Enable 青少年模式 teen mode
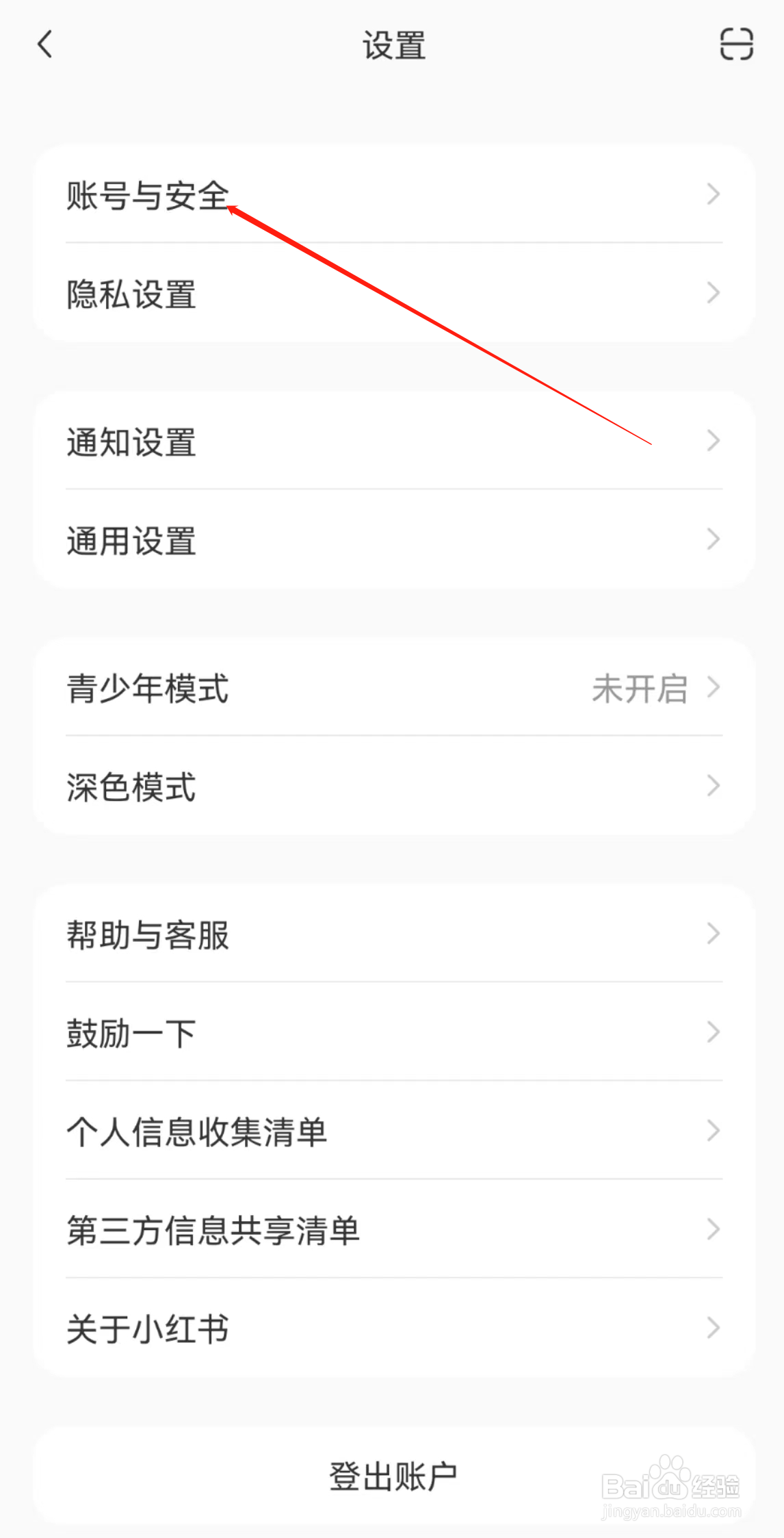The height and width of the screenshot is (1538, 784). (x=146, y=689)
